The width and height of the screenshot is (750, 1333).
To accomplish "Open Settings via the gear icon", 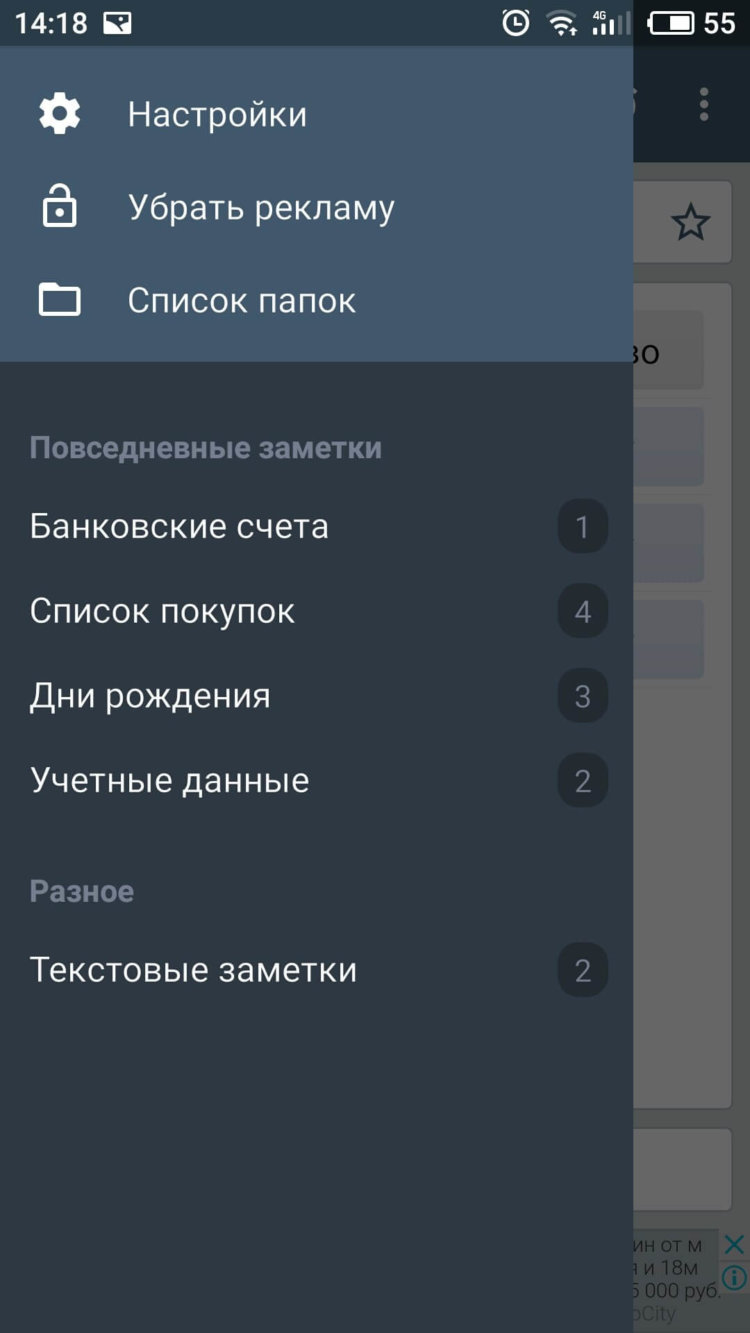I will tap(58, 113).
